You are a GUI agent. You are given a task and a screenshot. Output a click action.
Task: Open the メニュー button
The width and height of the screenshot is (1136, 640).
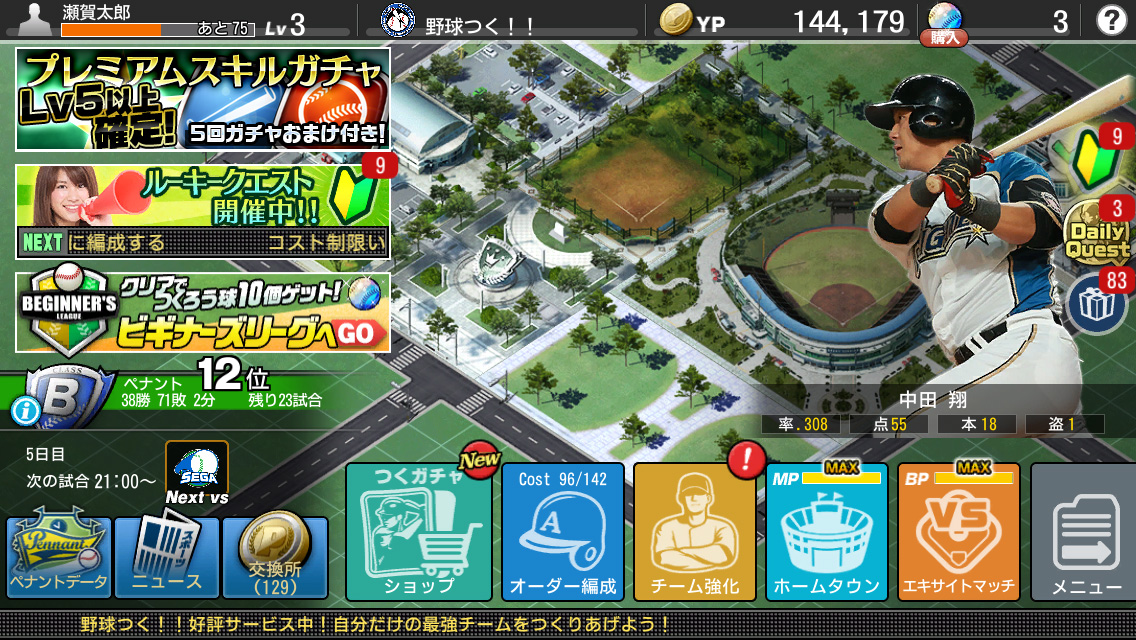coord(1084,531)
